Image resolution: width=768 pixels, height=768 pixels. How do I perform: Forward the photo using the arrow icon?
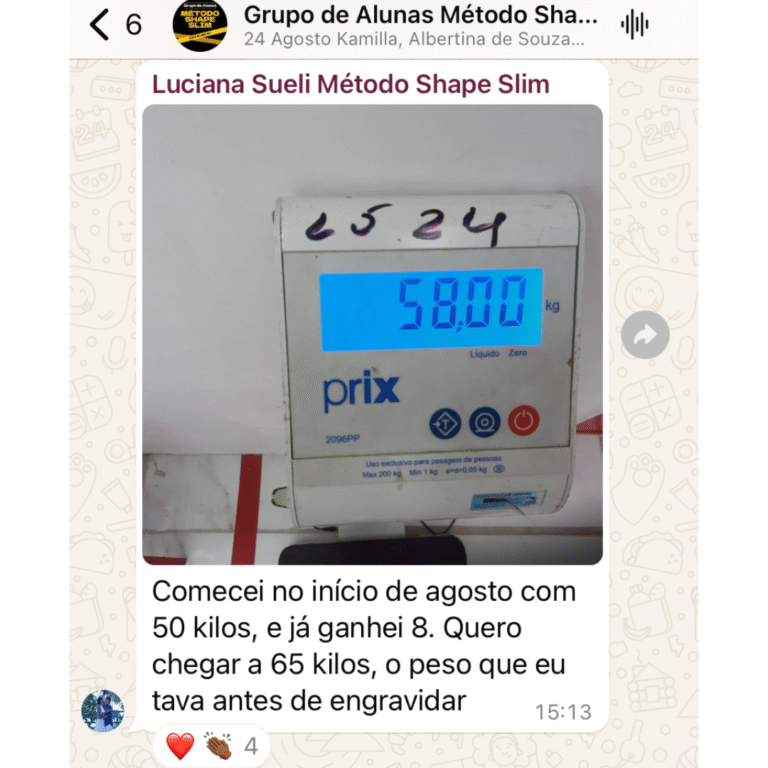(x=645, y=336)
